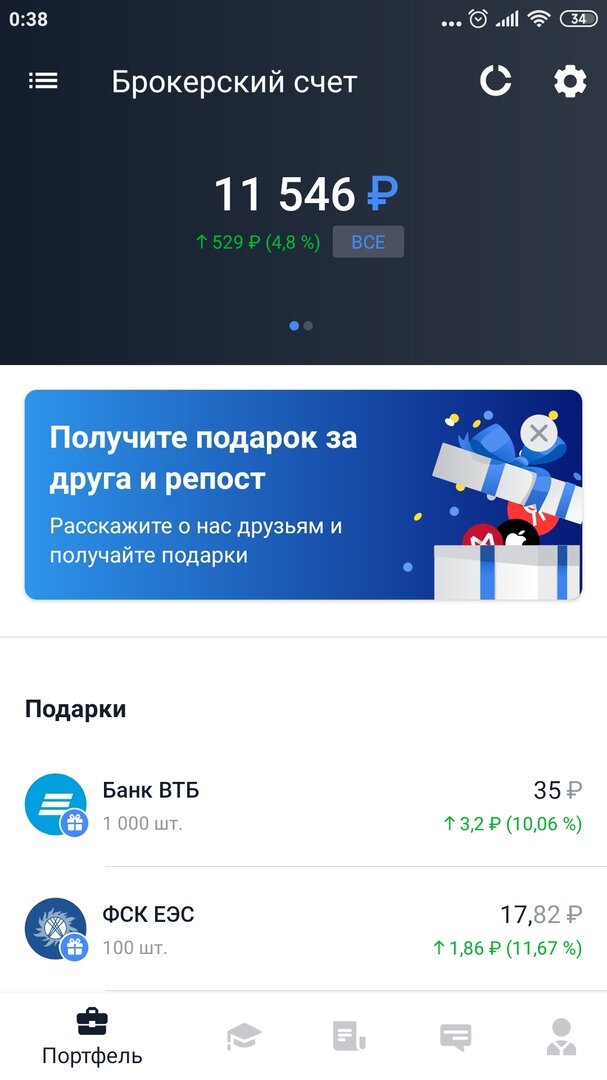Tap the account page indicator dots
The width and height of the screenshot is (607, 1080).
pyautogui.click(x=301, y=325)
